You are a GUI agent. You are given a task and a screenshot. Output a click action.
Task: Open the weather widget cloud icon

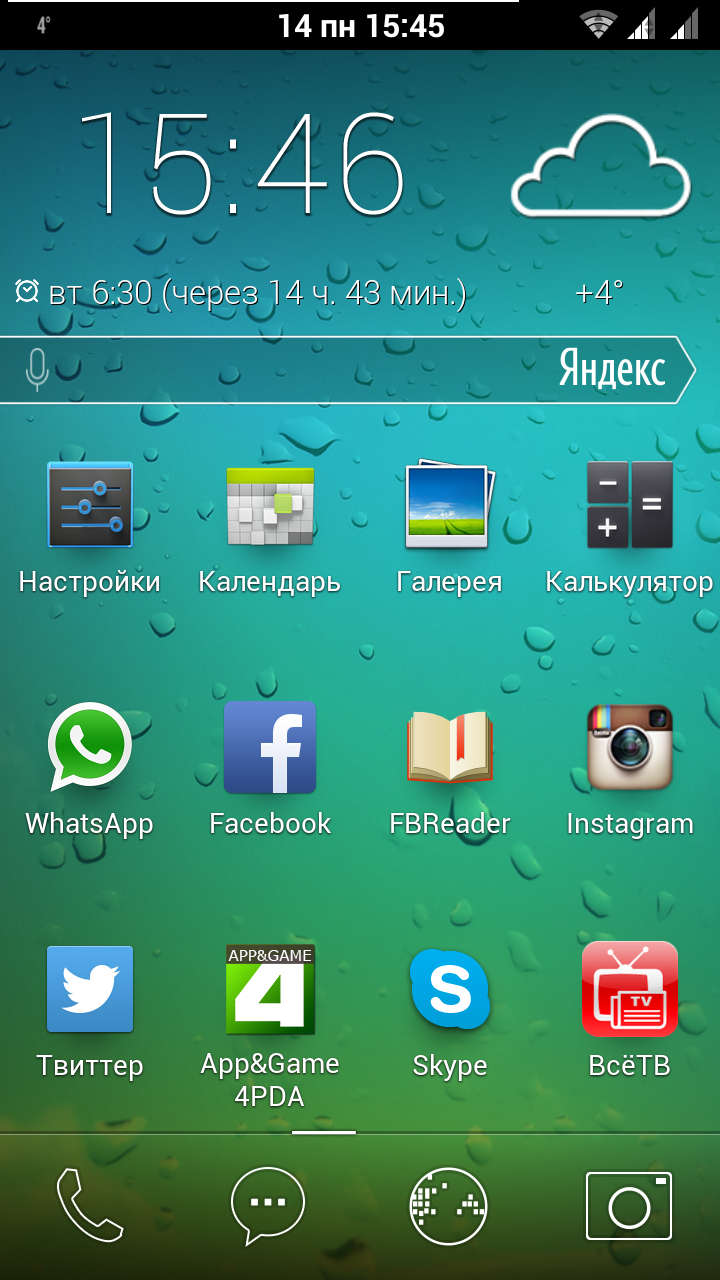pos(600,170)
